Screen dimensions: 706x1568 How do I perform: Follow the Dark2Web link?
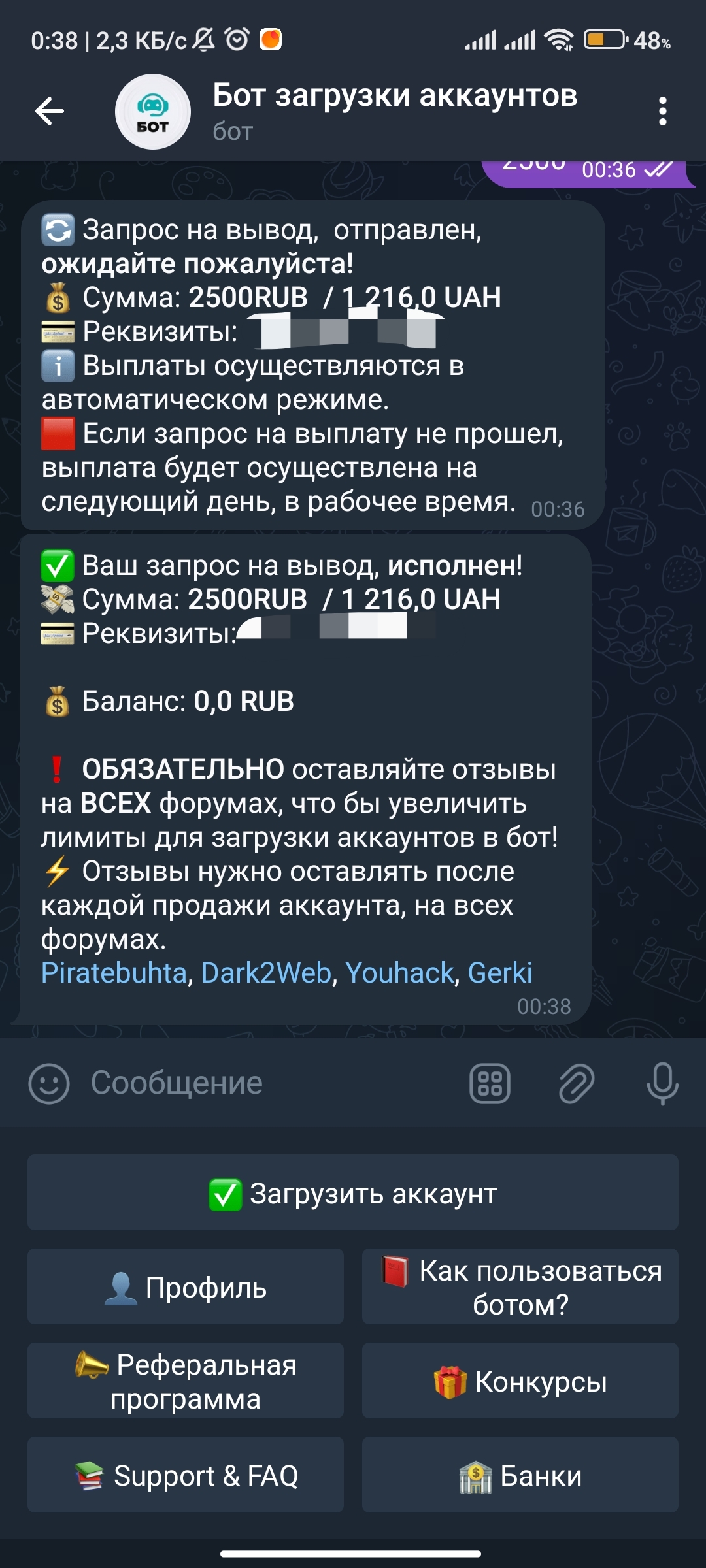[x=266, y=973]
